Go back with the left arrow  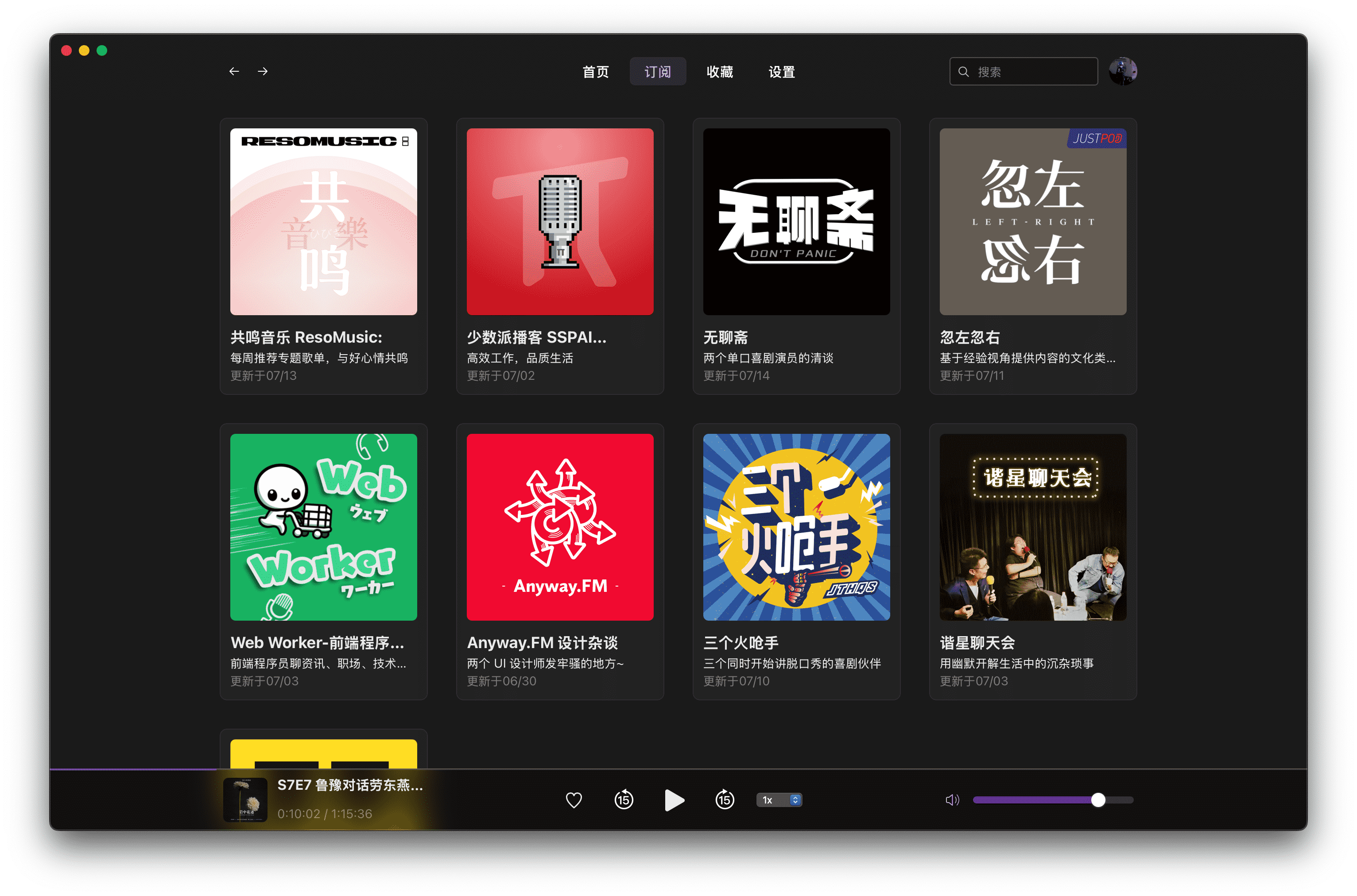coord(234,71)
